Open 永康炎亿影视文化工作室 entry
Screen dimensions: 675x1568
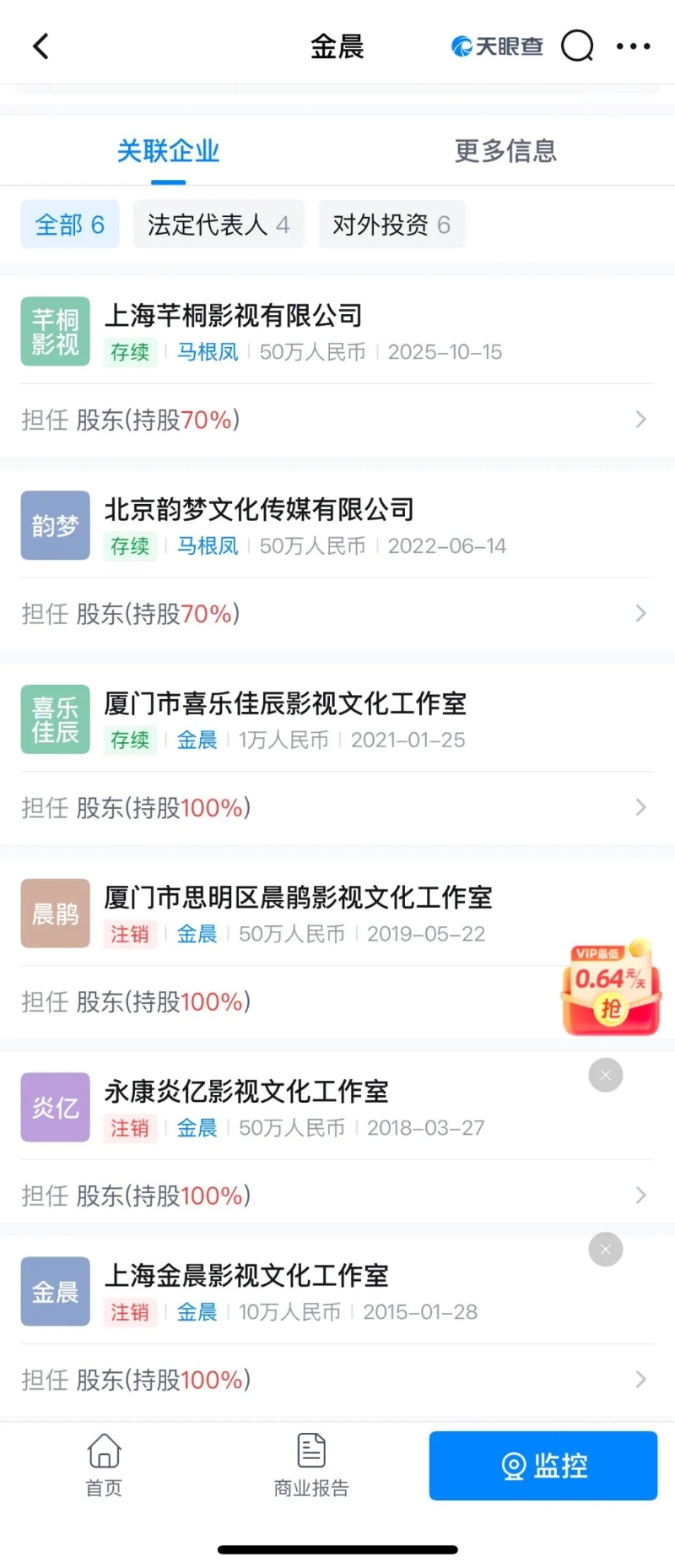click(x=246, y=1092)
